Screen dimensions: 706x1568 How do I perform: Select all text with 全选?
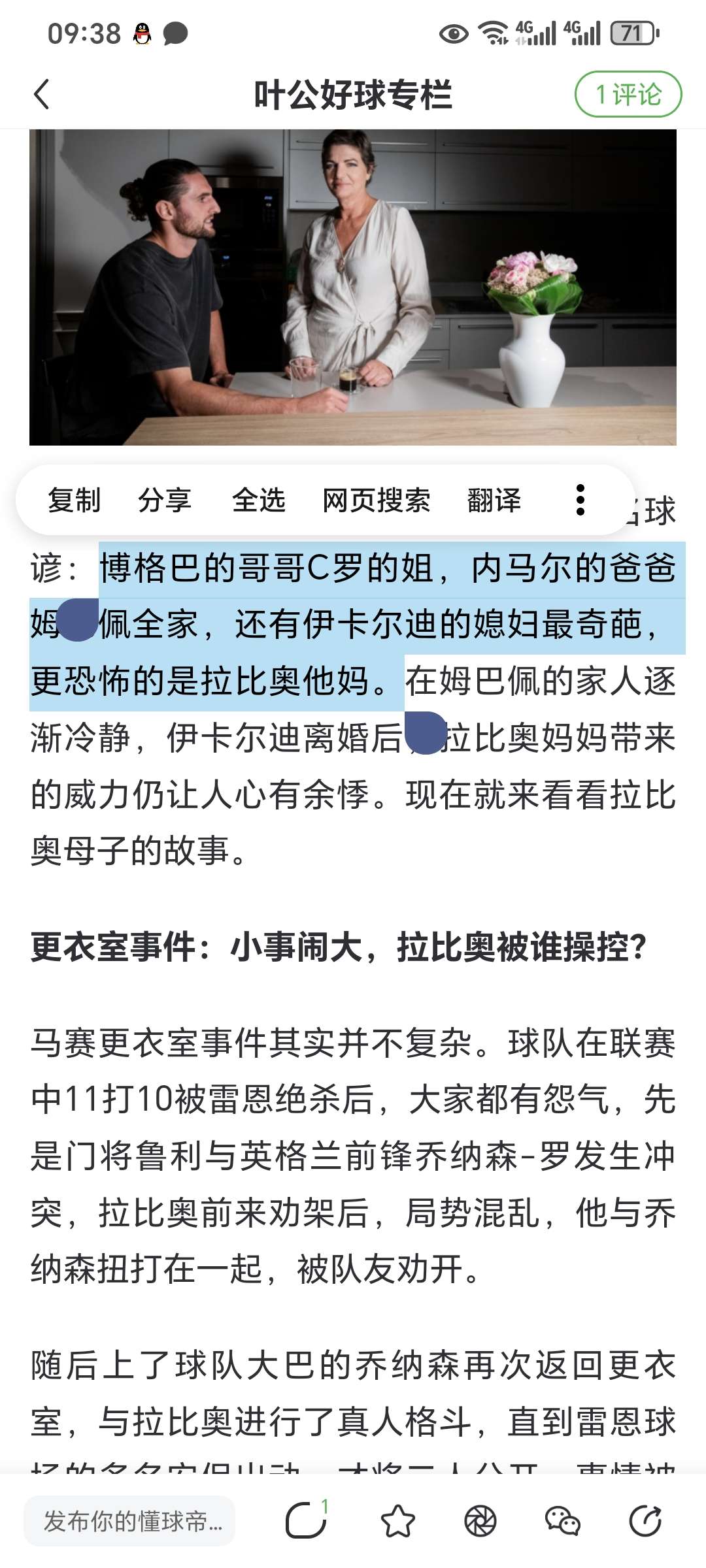258,500
